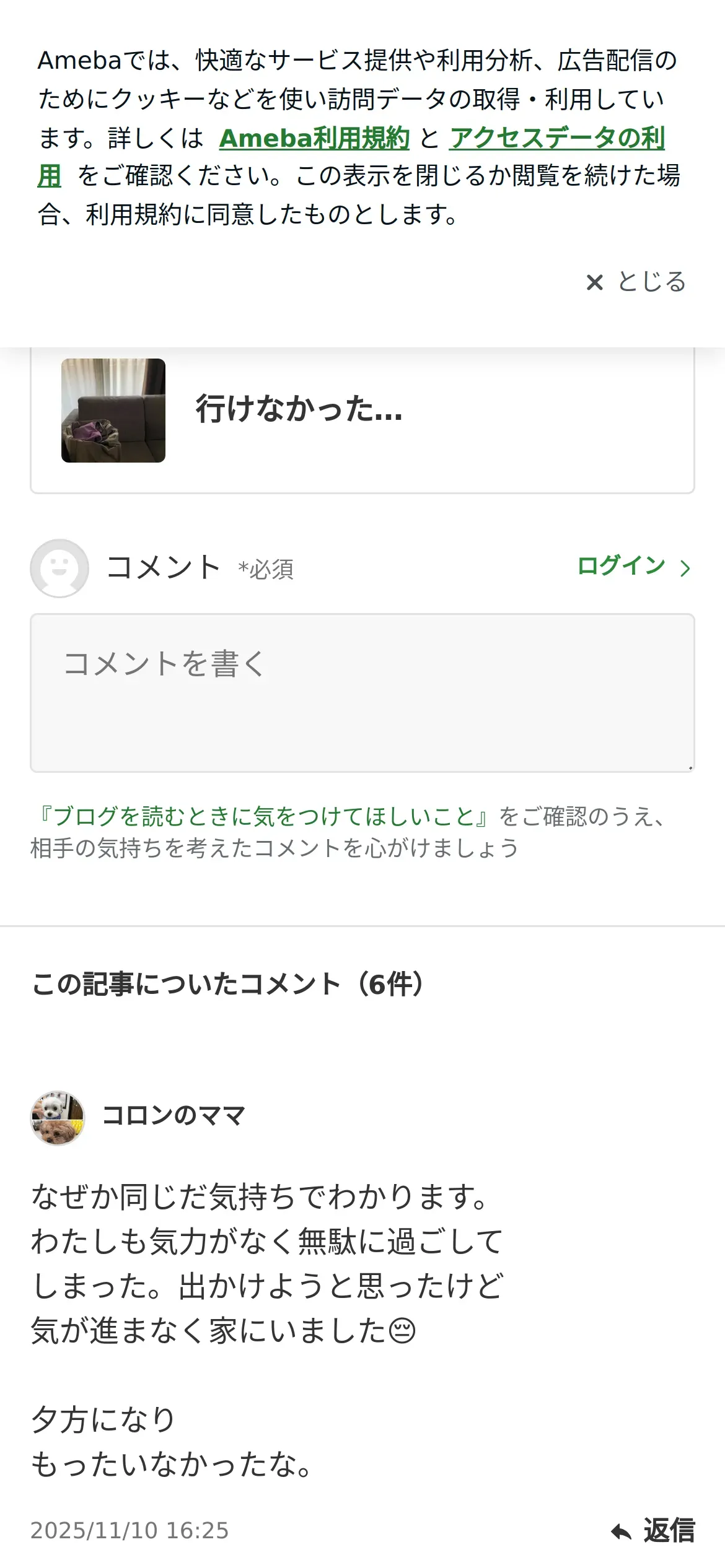Dismiss the cookie notice with とじる
This screenshot has width=725, height=1568.
point(636,282)
